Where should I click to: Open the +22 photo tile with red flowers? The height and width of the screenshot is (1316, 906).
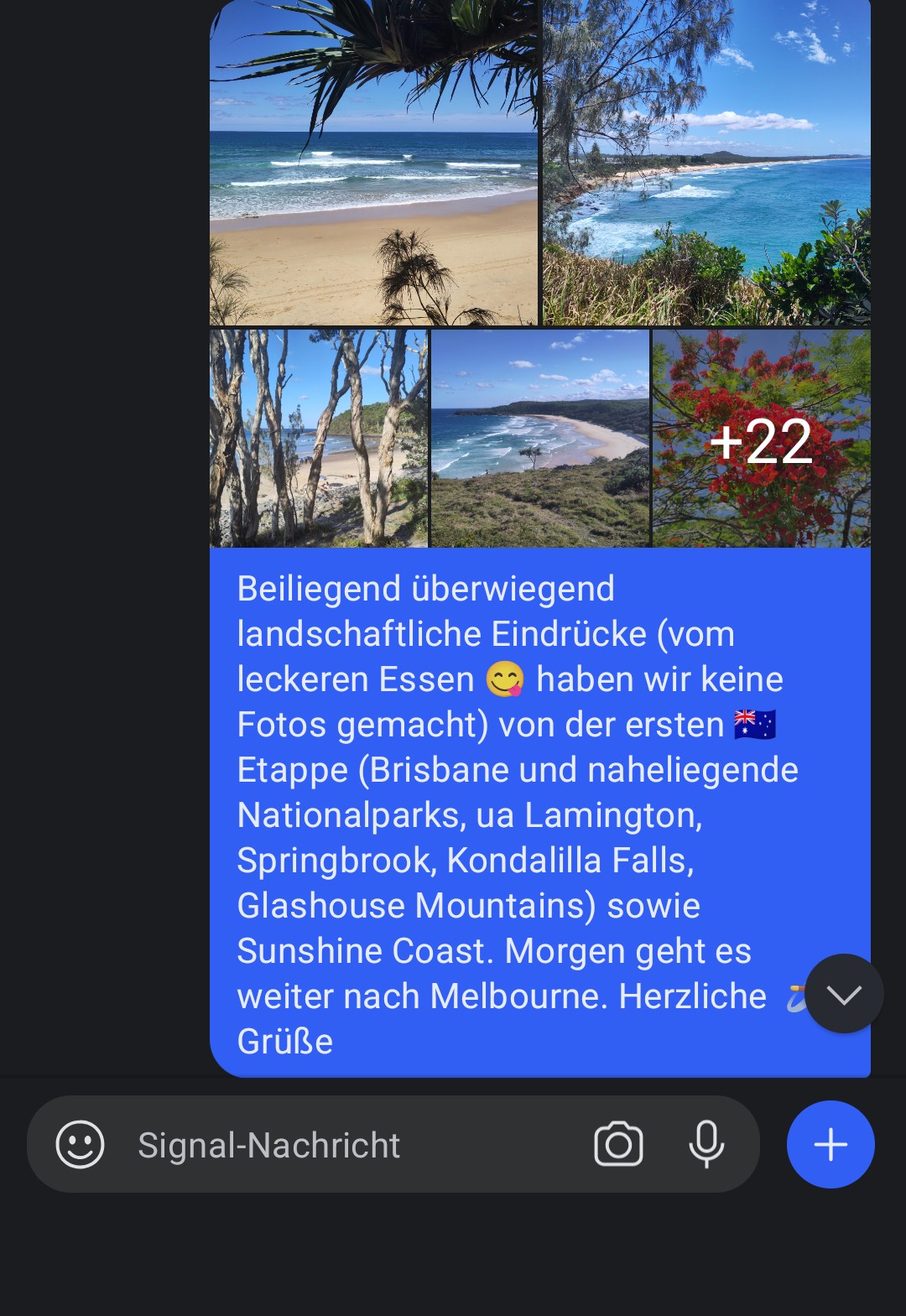pyautogui.click(x=761, y=439)
